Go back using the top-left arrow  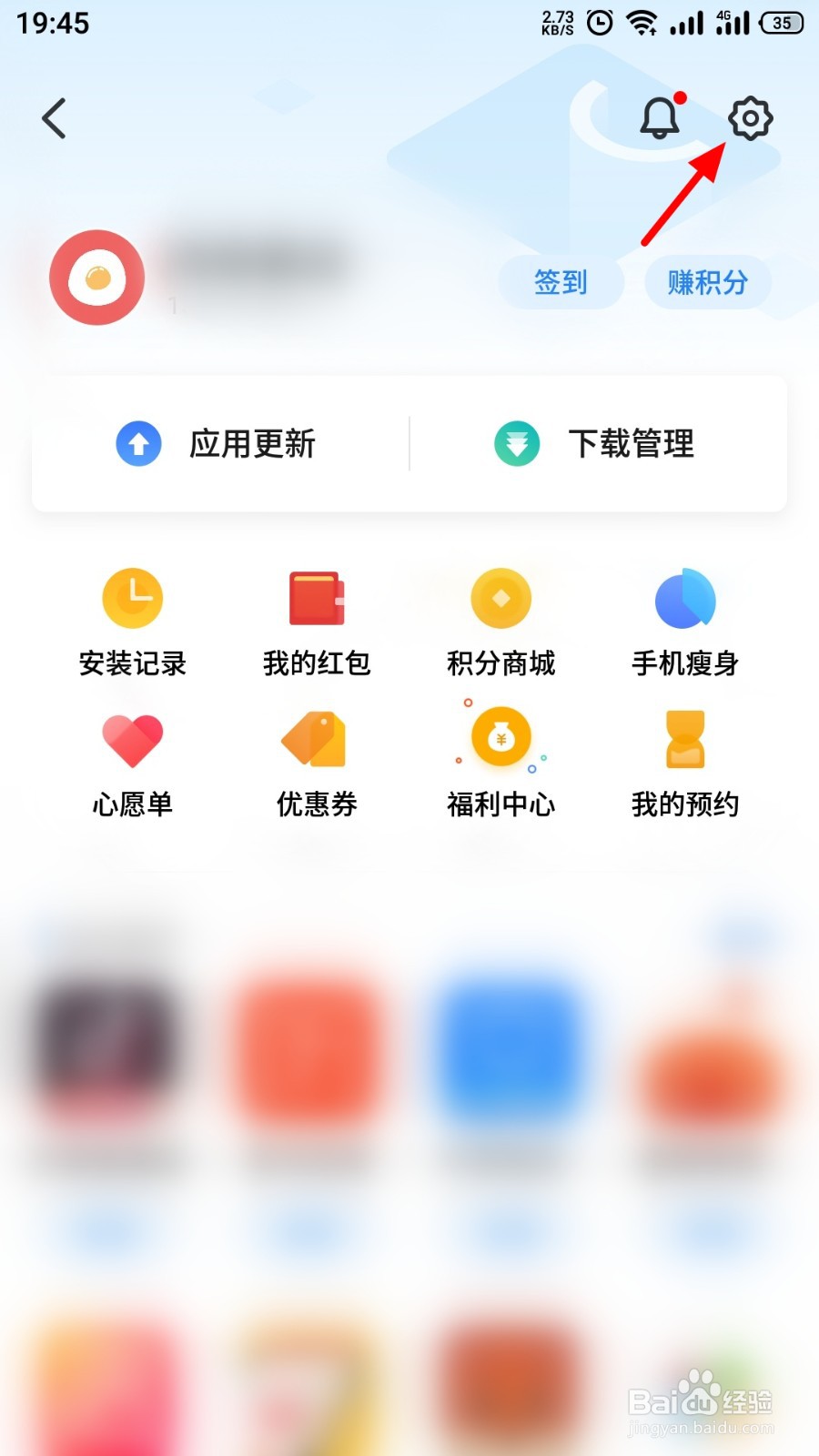55,118
